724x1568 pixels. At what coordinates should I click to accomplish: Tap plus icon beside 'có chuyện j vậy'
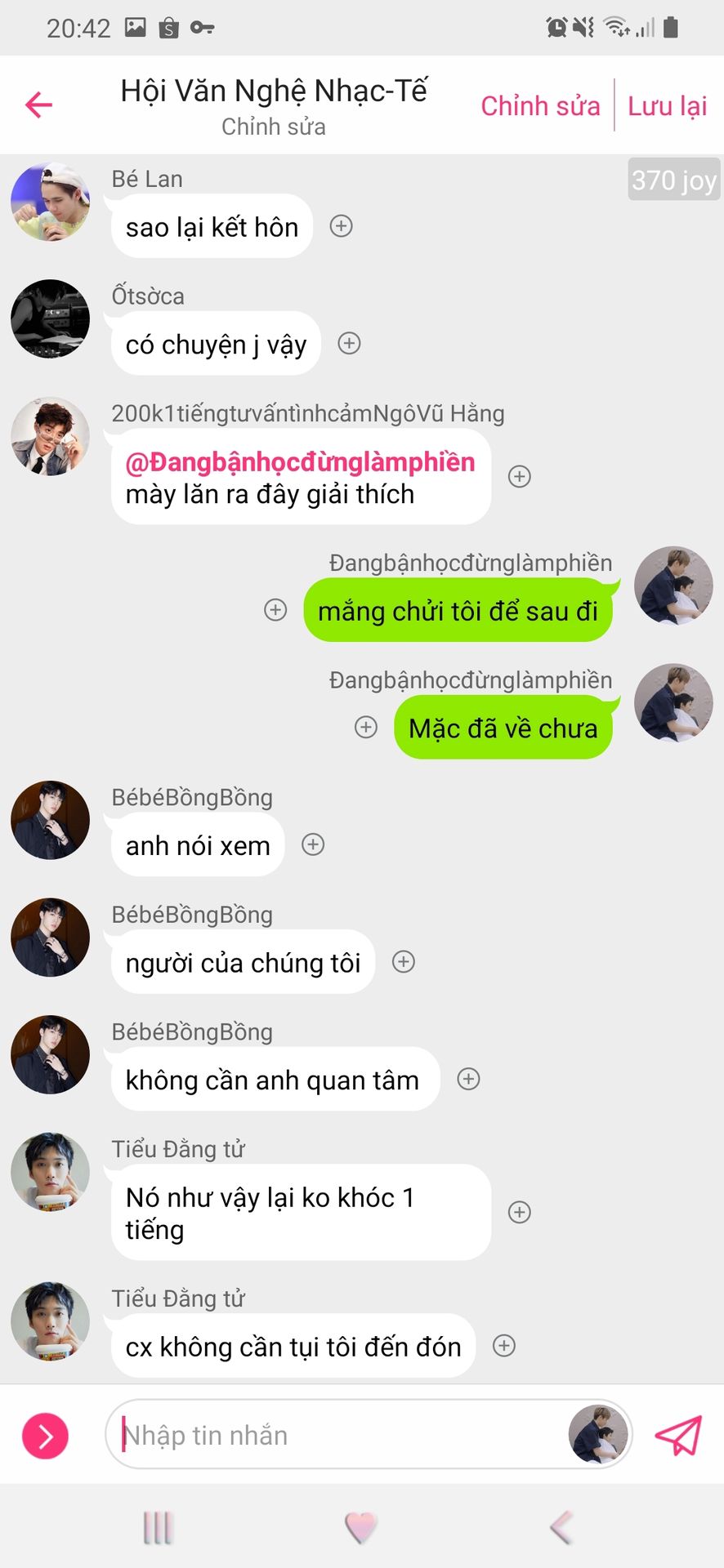pos(349,344)
